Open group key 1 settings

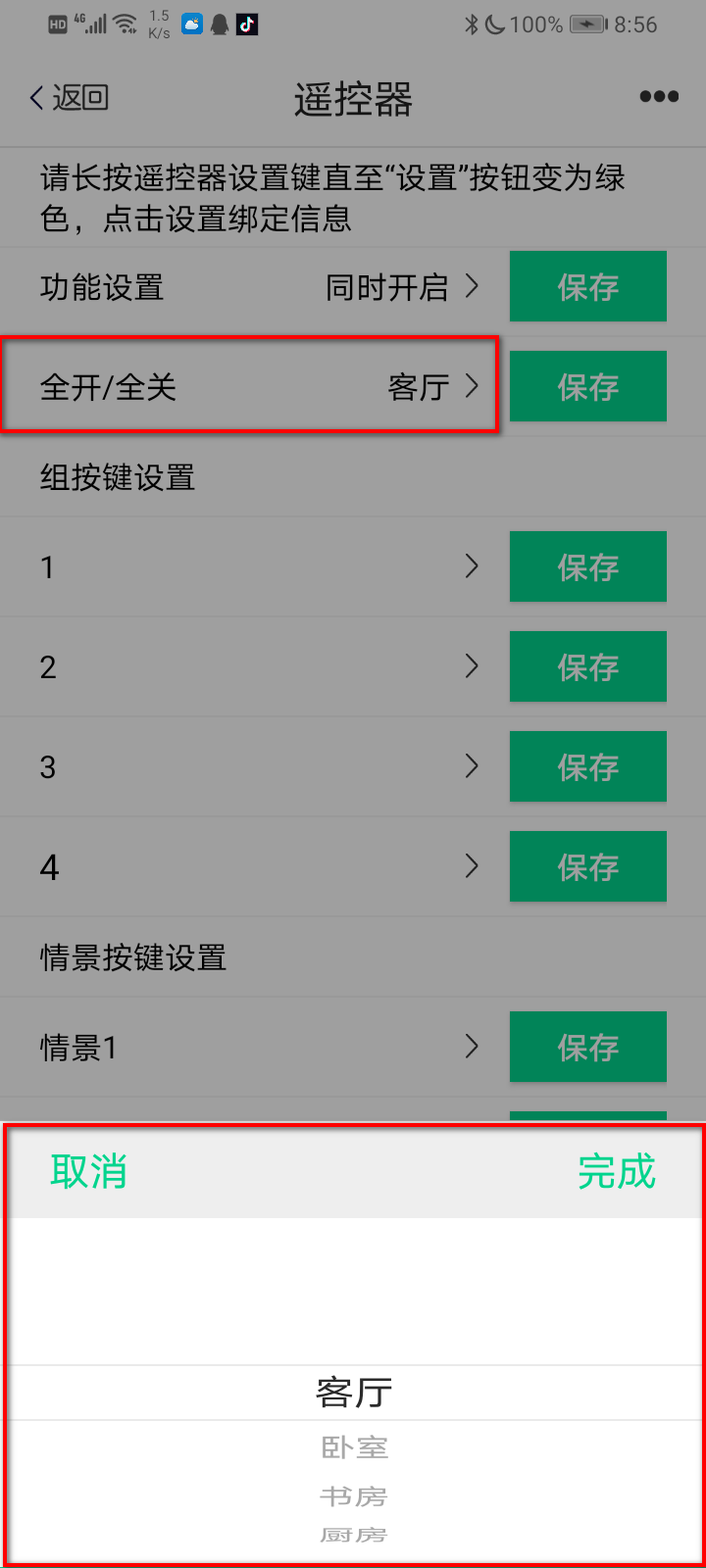pyautogui.click(x=255, y=566)
